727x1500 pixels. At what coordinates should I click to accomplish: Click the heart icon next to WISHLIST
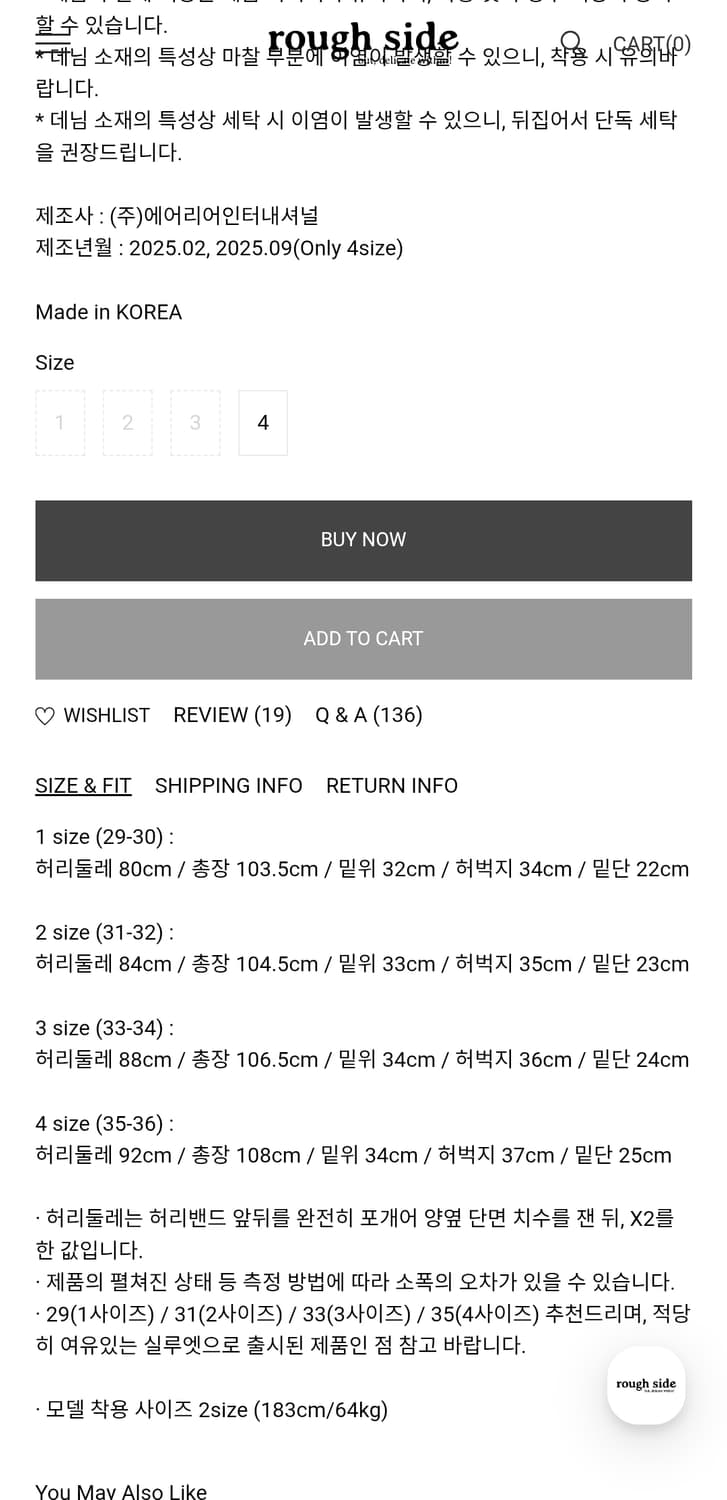(45, 715)
